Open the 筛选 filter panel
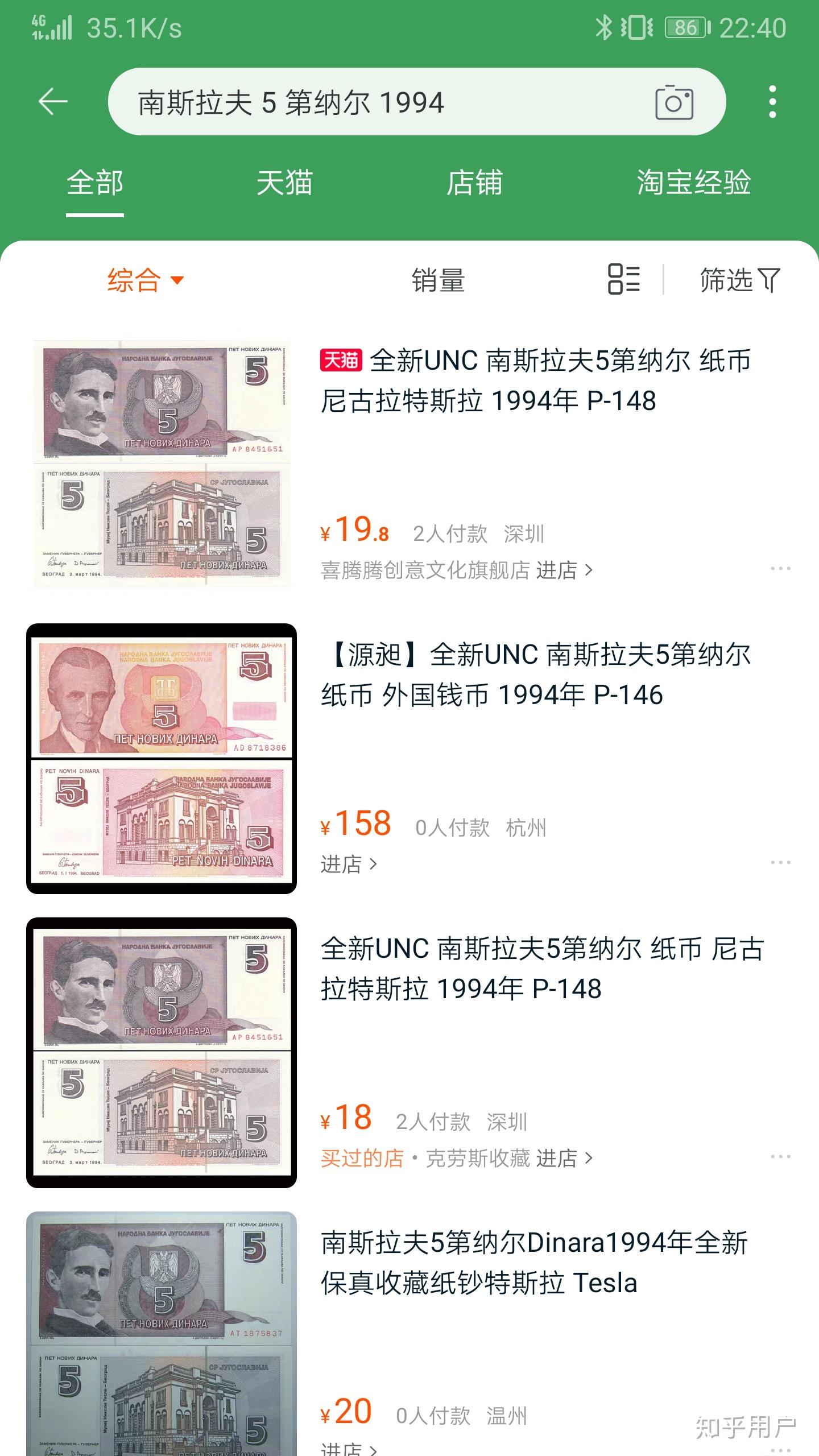The width and height of the screenshot is (819, 1456). click(739, 280)
